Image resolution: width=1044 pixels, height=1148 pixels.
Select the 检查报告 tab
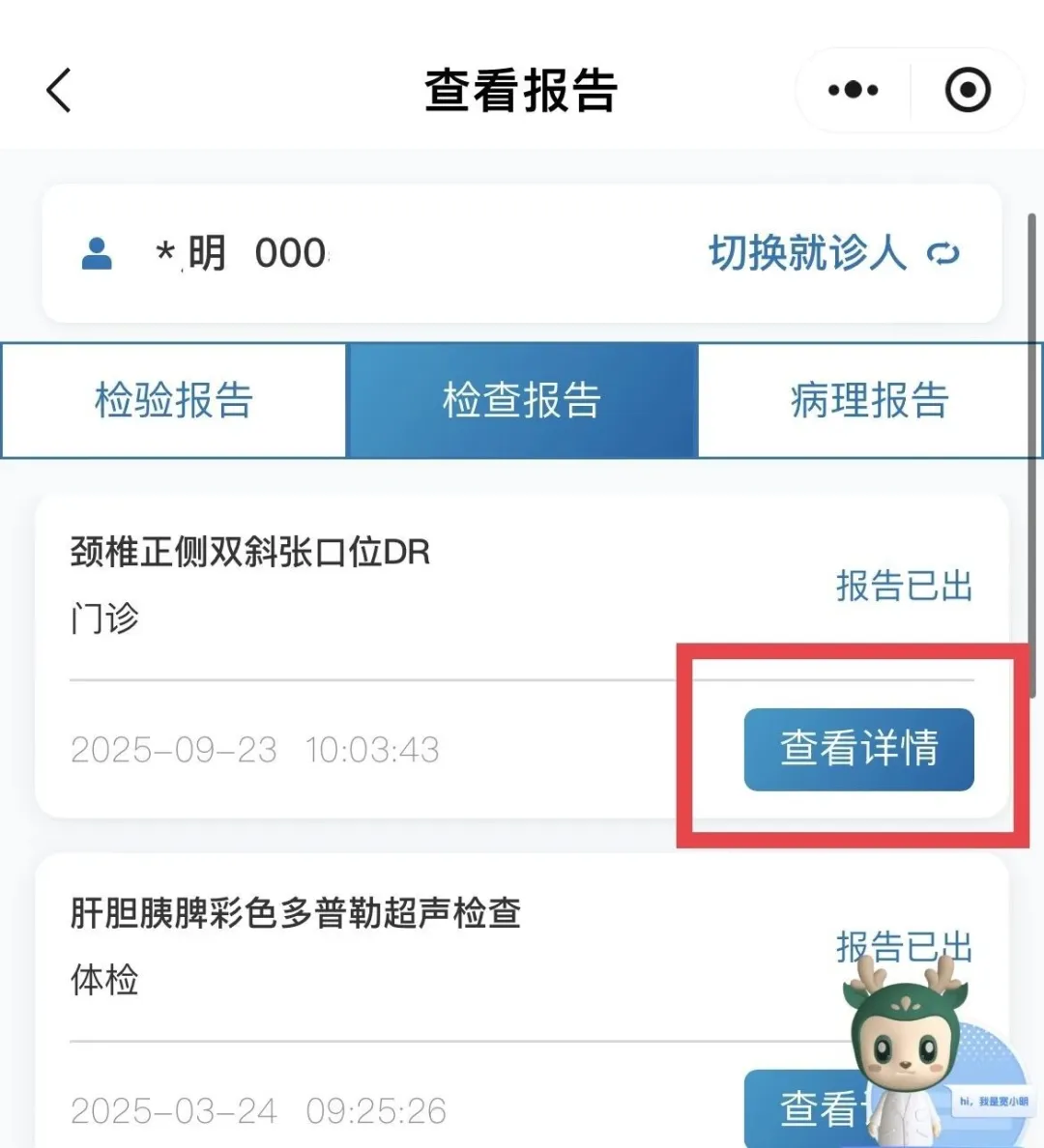pyautogui.click(x=522, y=400)
